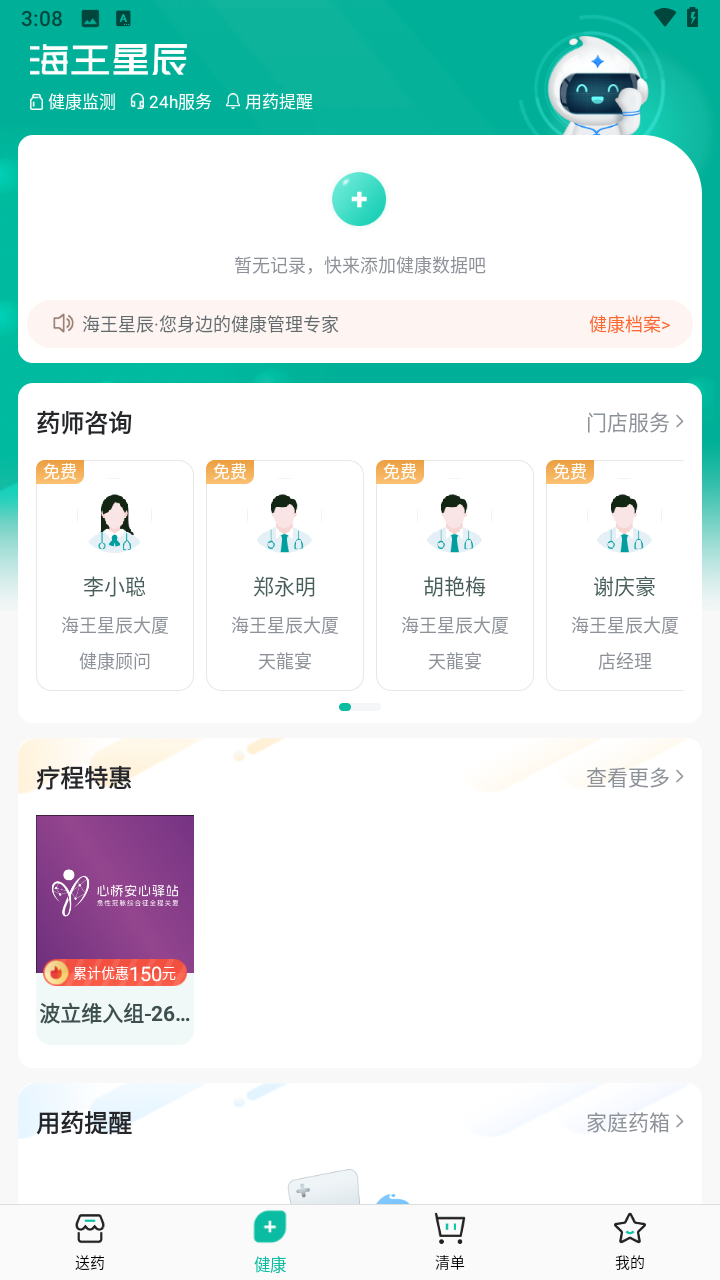Open 用药提醒 medication reminder at top

point(268,101)
